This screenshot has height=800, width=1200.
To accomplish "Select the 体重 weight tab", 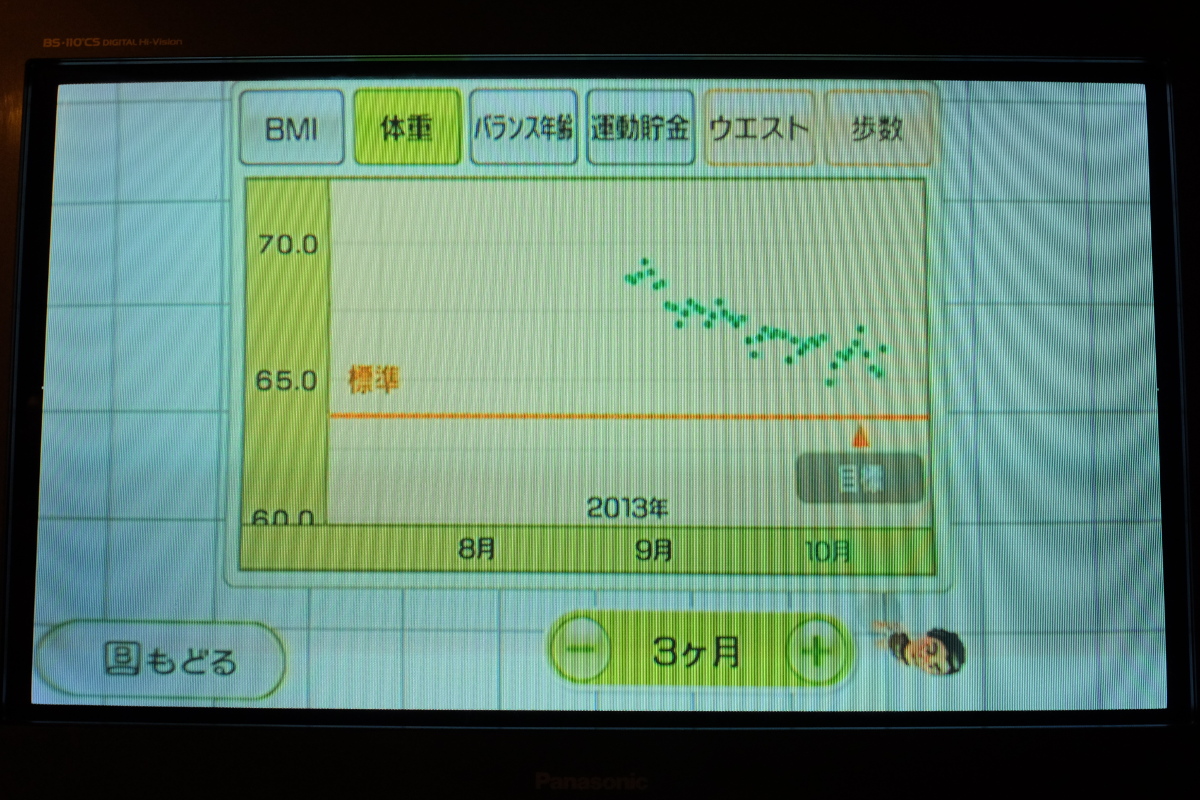I will click(x=407, y=129).
